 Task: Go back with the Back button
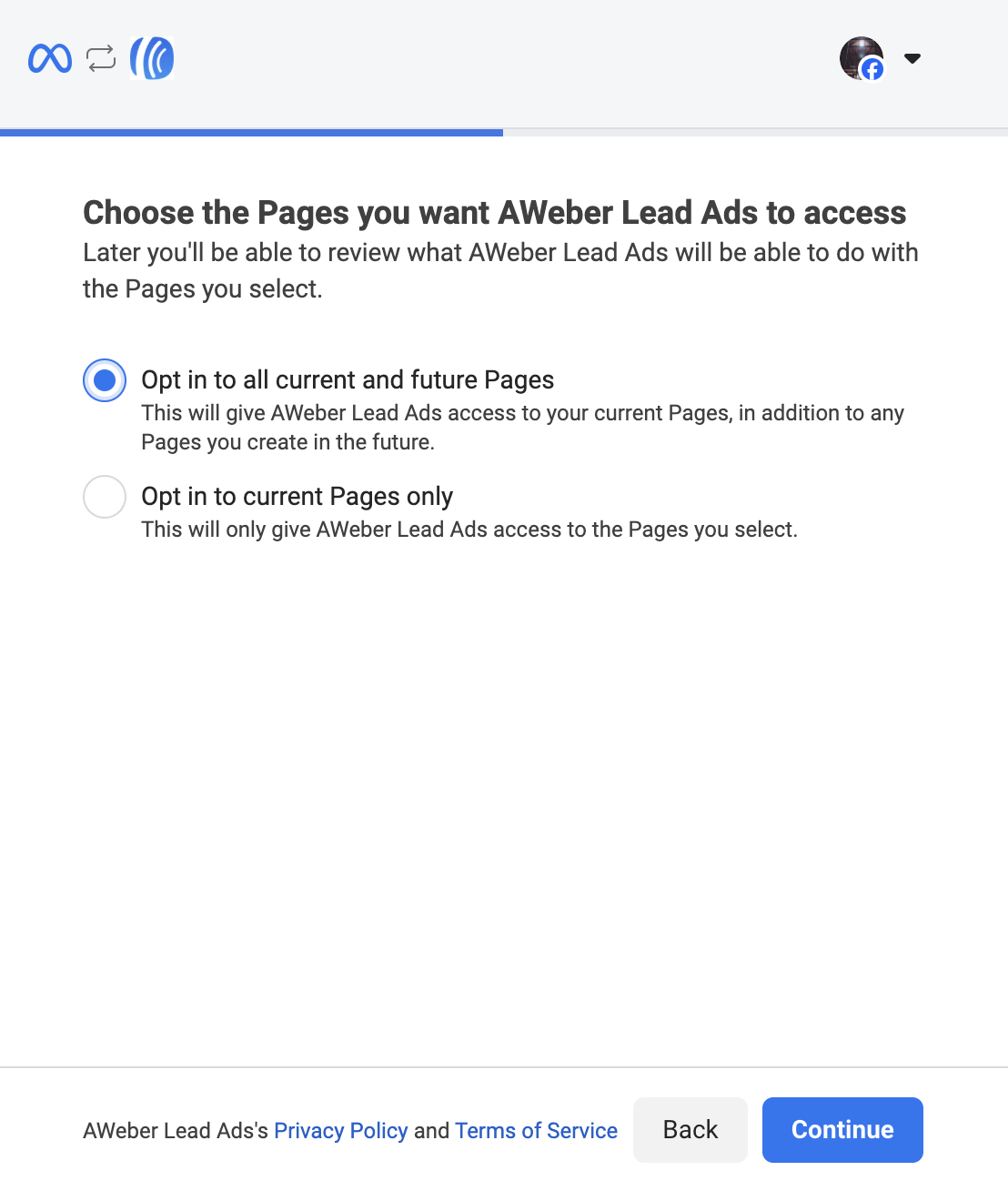tap(690, 1130)
